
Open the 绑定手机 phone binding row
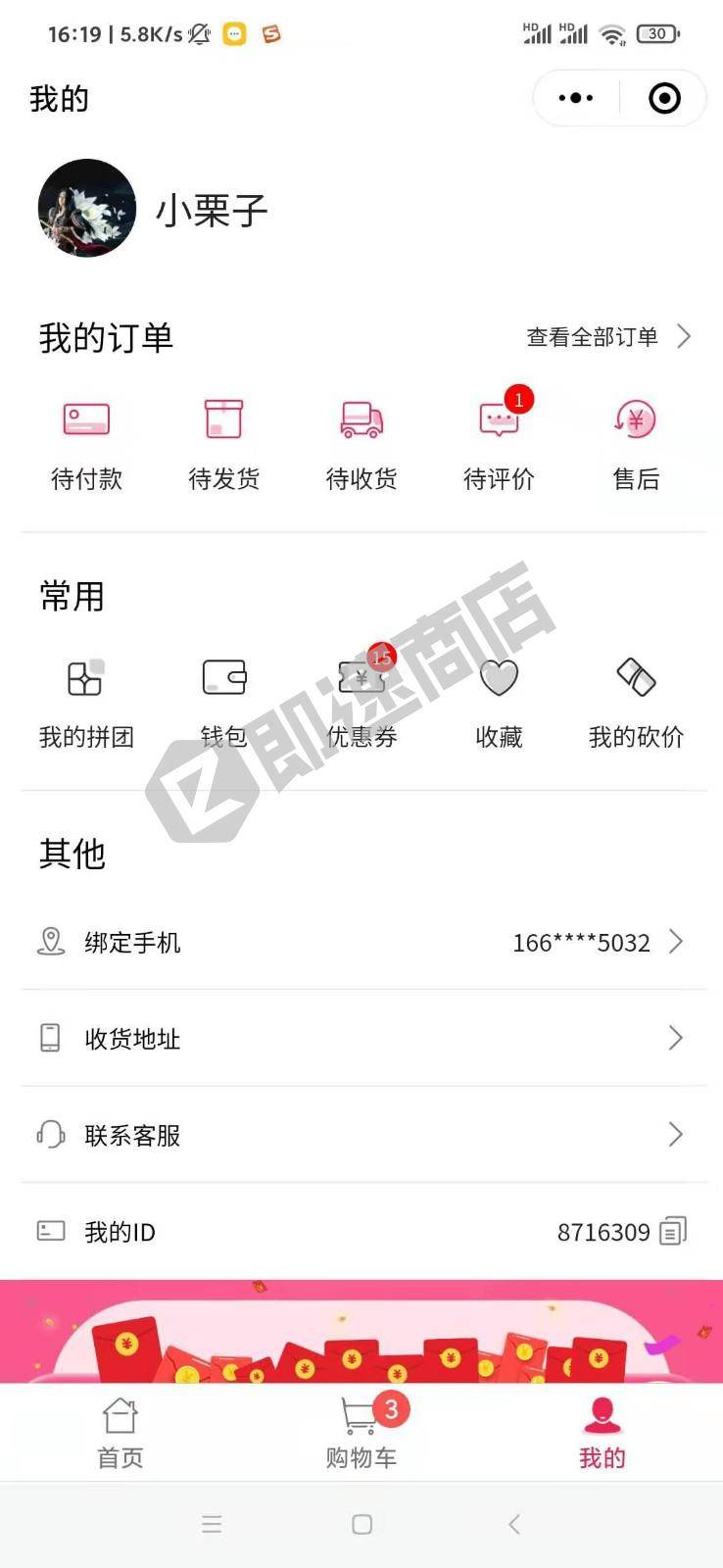point(361,942)
